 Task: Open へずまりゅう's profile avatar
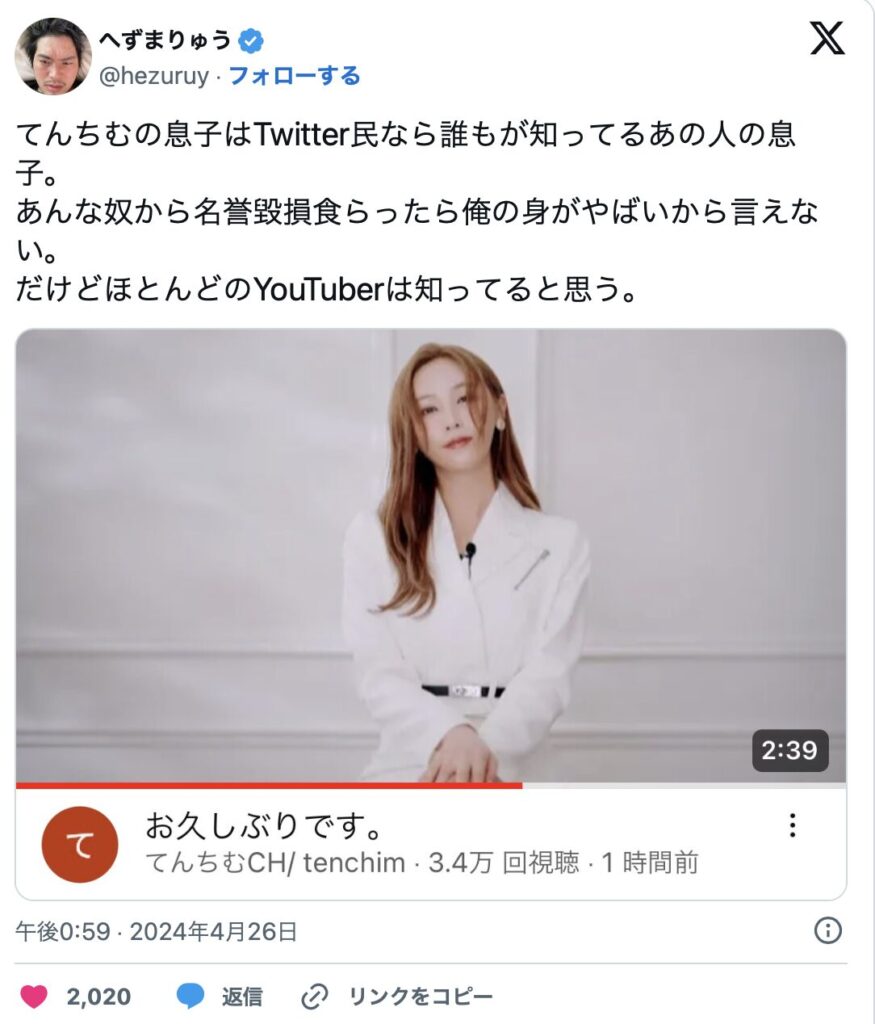click(x=52, y=56)
